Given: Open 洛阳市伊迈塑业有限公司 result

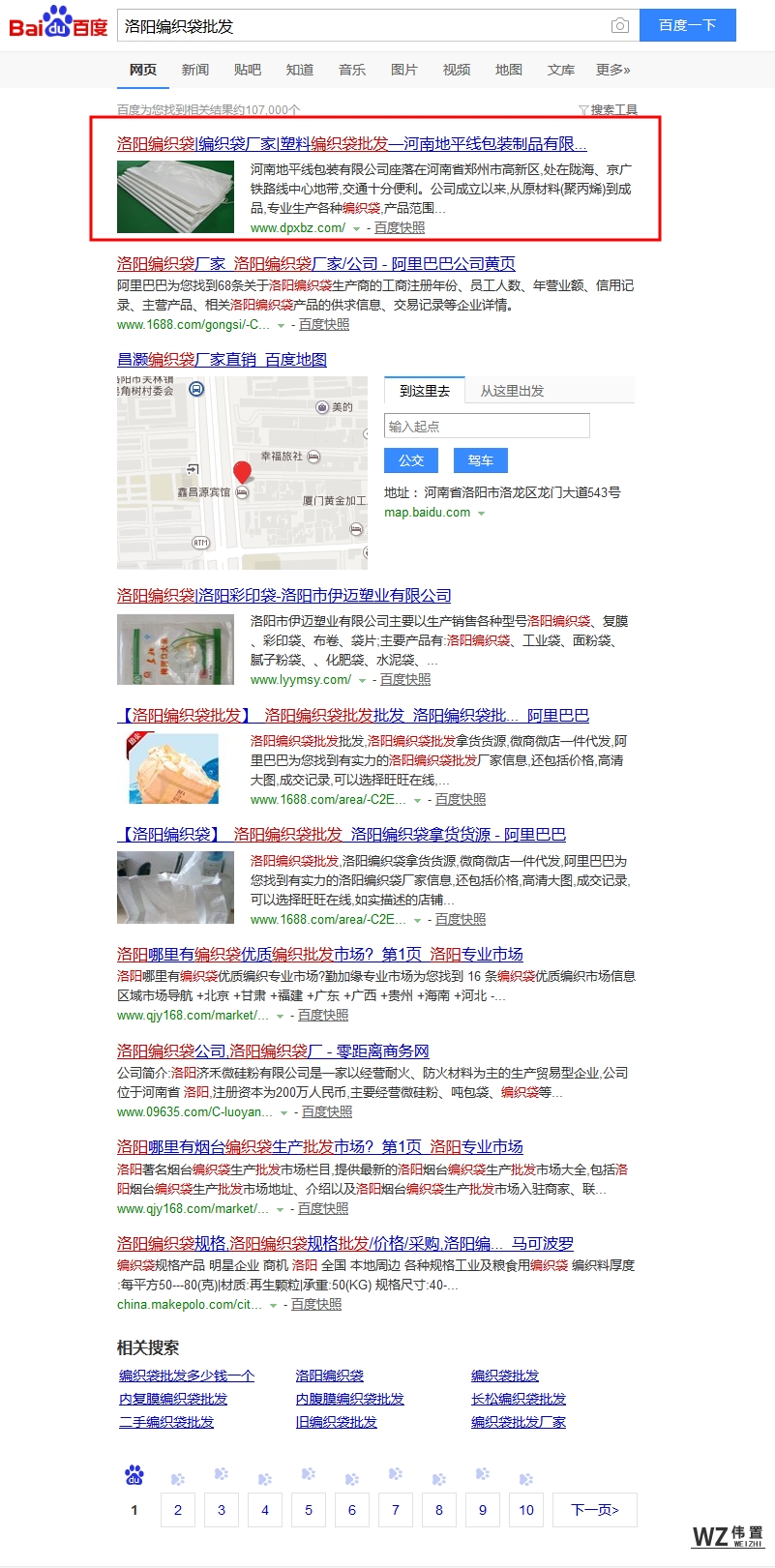Looking at the screenshot, I should tap(283, 596).
